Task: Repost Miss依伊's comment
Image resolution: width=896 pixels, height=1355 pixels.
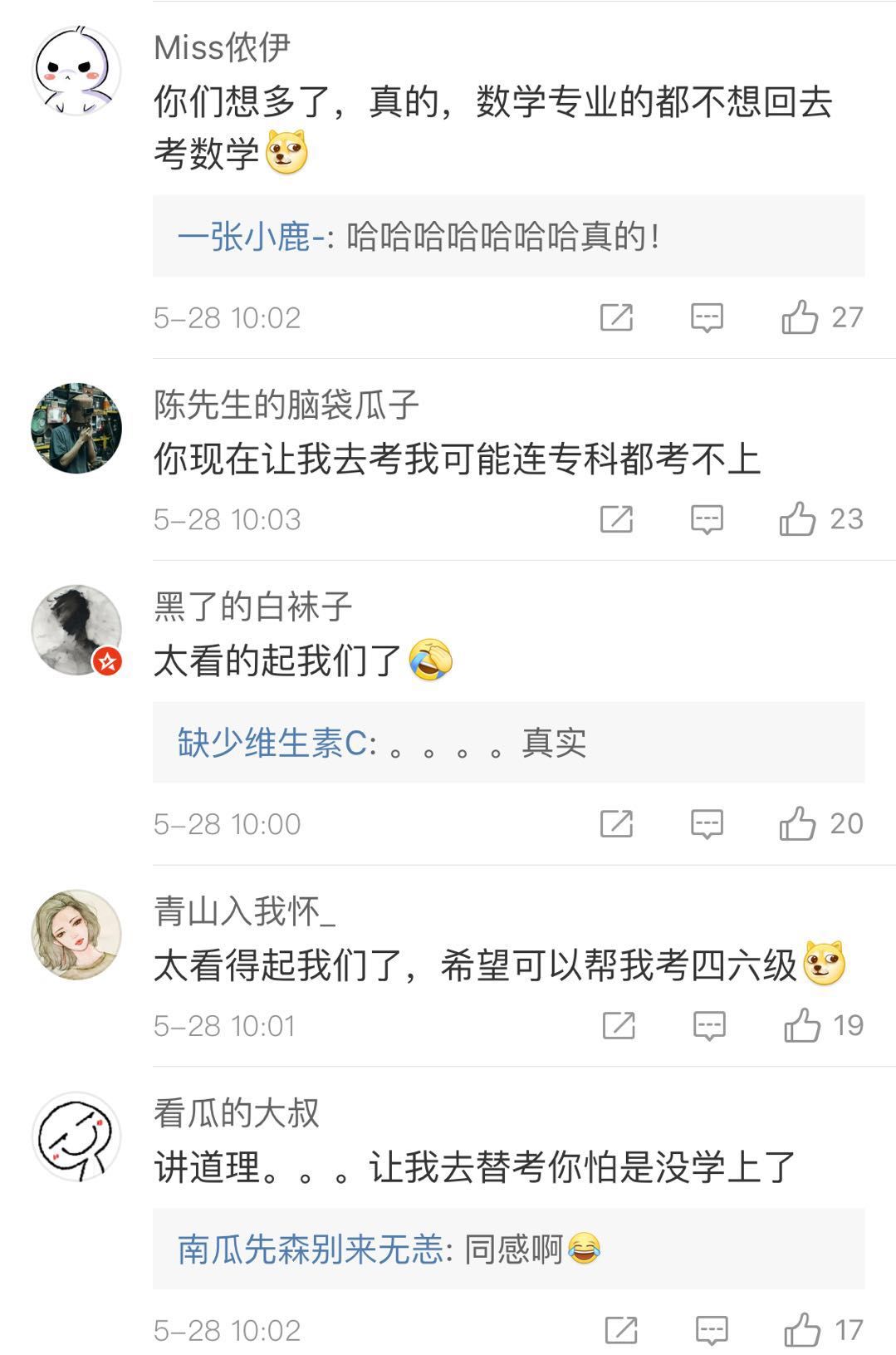Action: click(x=616, y=317)
